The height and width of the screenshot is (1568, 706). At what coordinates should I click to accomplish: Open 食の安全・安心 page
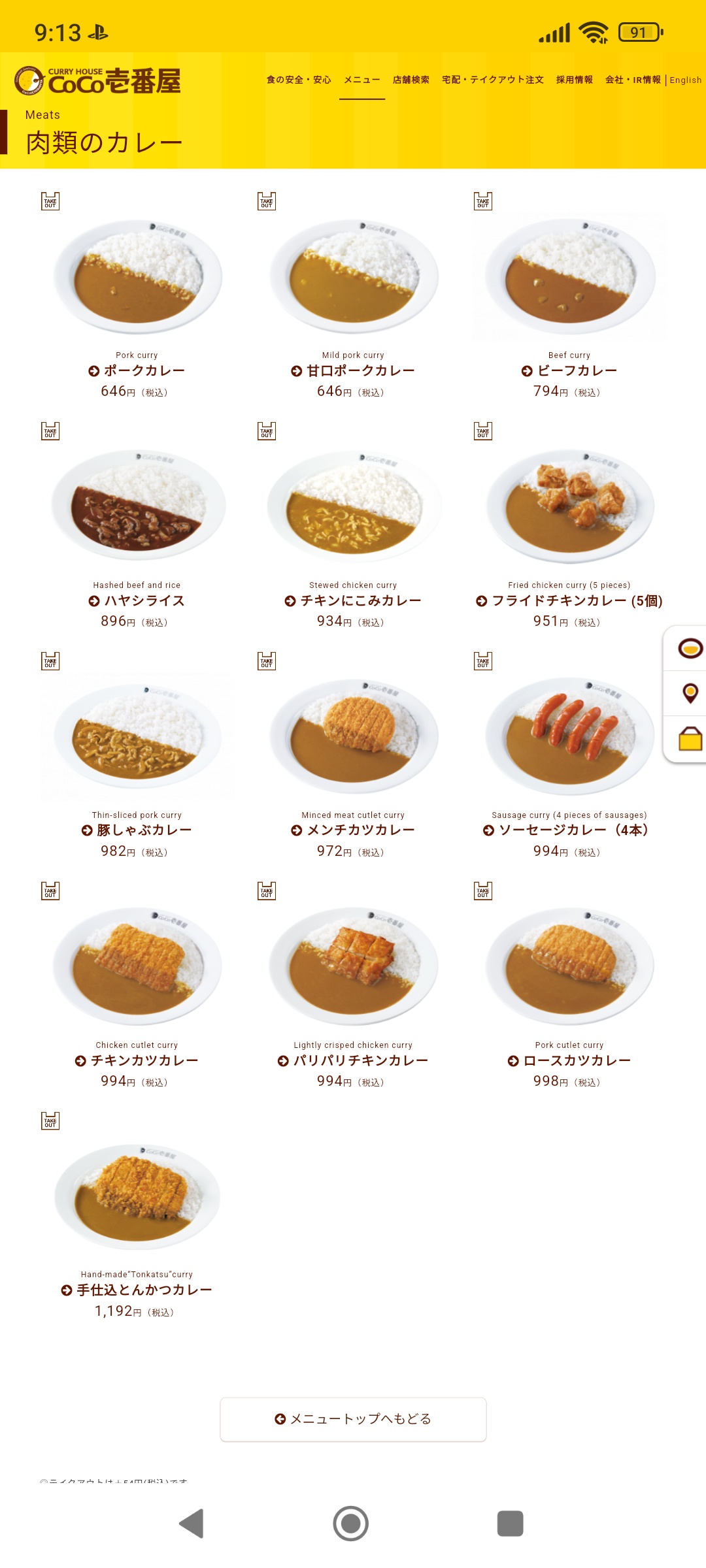tap(299, 80)
